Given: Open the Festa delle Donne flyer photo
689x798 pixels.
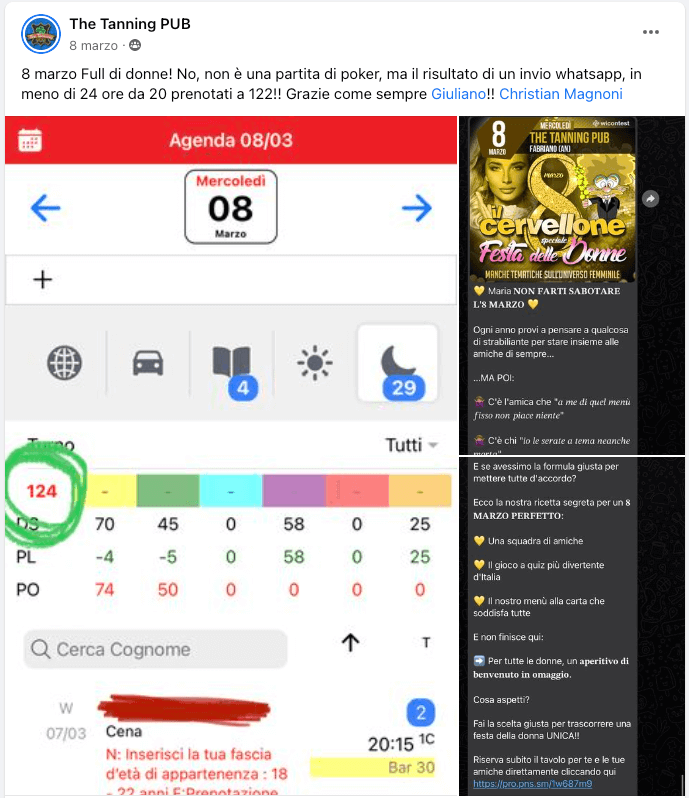Looking at the screenshot, I should click(572, 285).
